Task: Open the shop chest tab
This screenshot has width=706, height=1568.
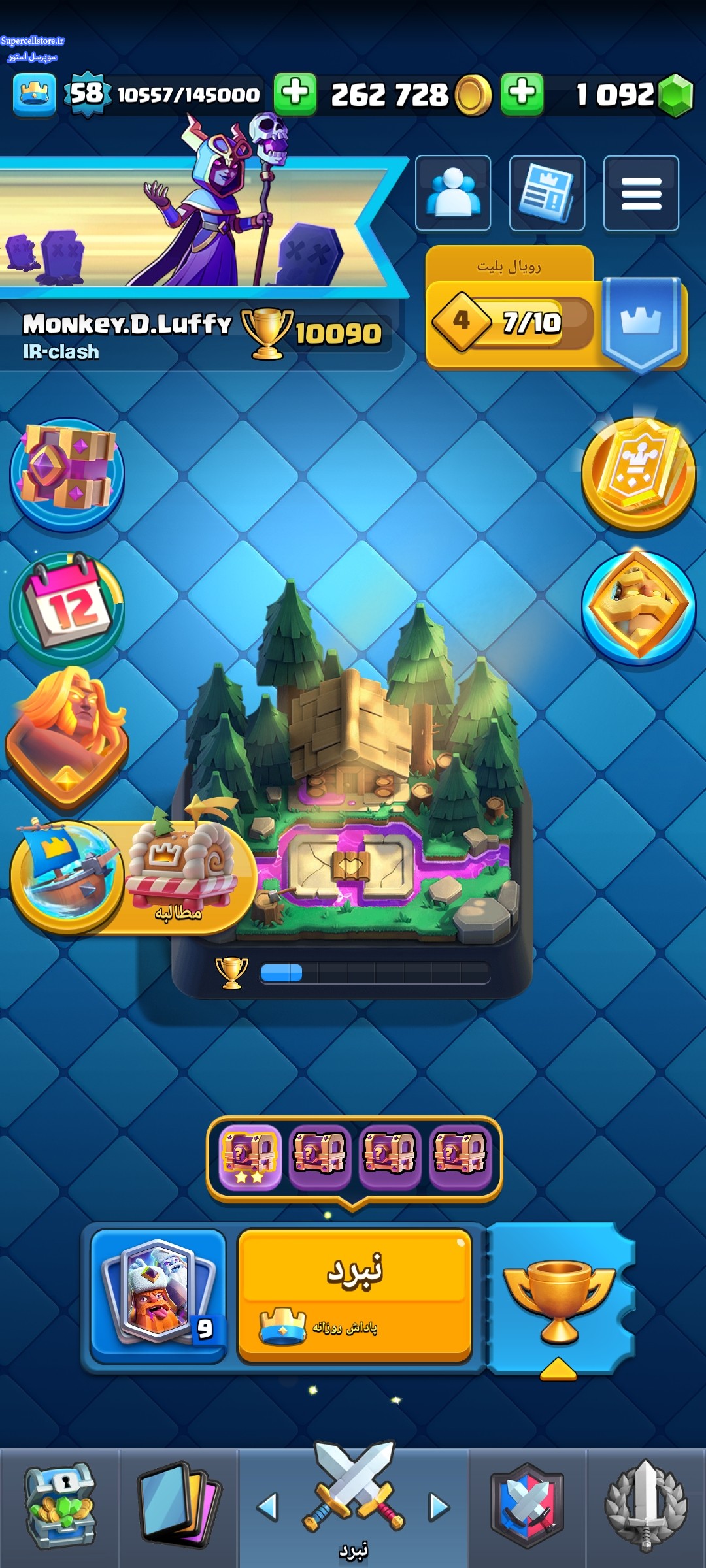Action: click(59, 1506)
